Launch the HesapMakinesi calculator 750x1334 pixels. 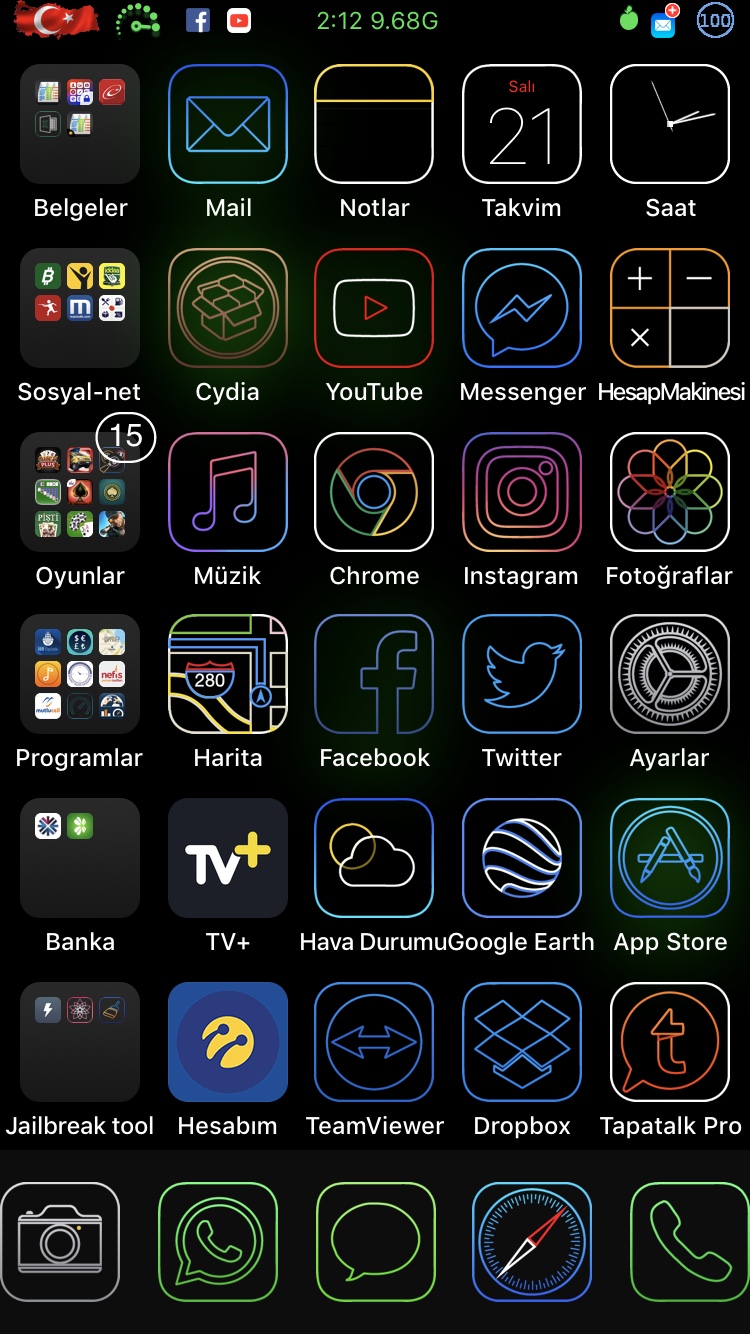669,308
